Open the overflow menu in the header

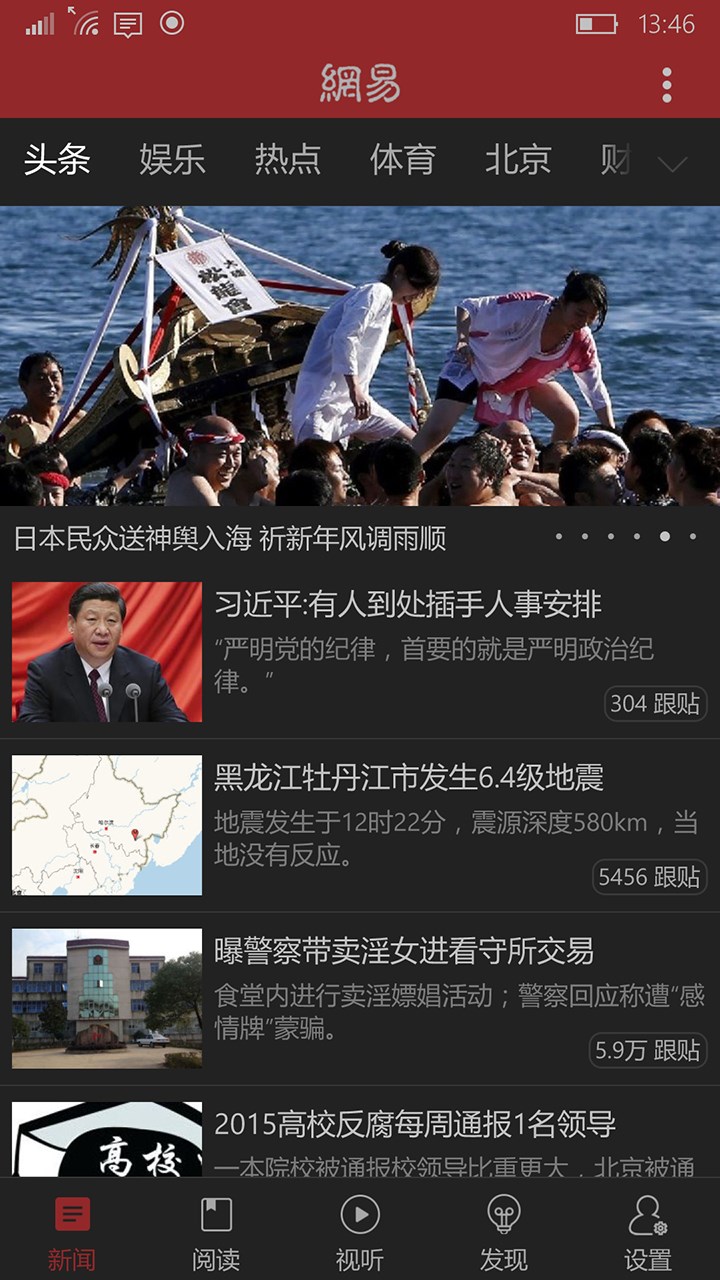click(667, 85)
